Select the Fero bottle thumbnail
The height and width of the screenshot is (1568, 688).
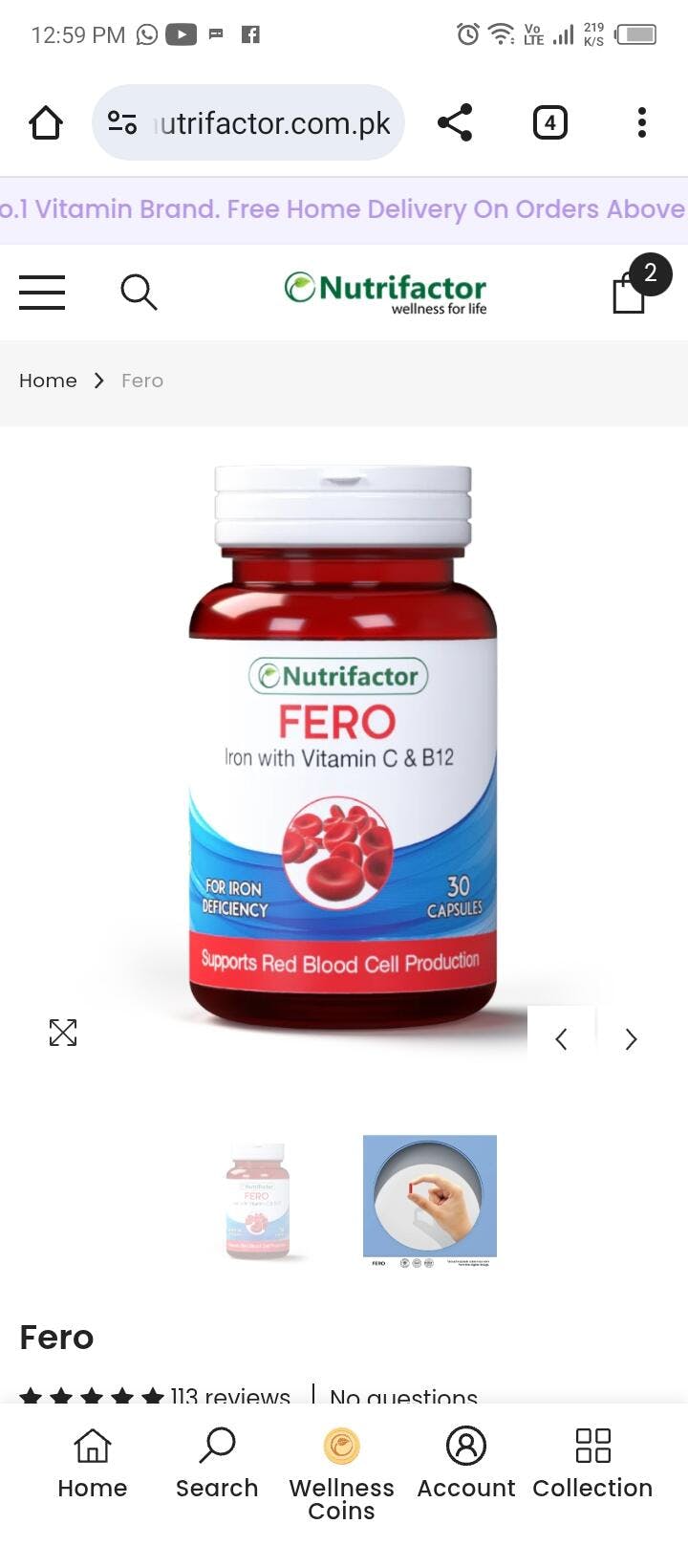coord(258,1201)
